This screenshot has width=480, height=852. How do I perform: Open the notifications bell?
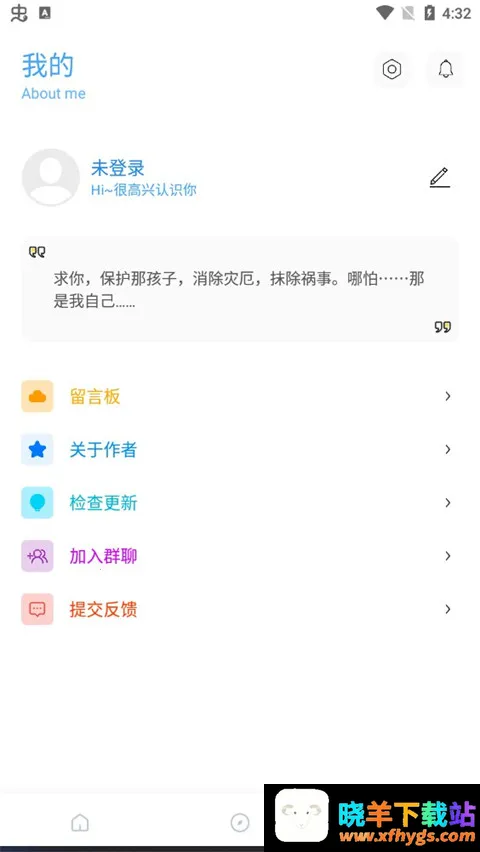(445, 70)
